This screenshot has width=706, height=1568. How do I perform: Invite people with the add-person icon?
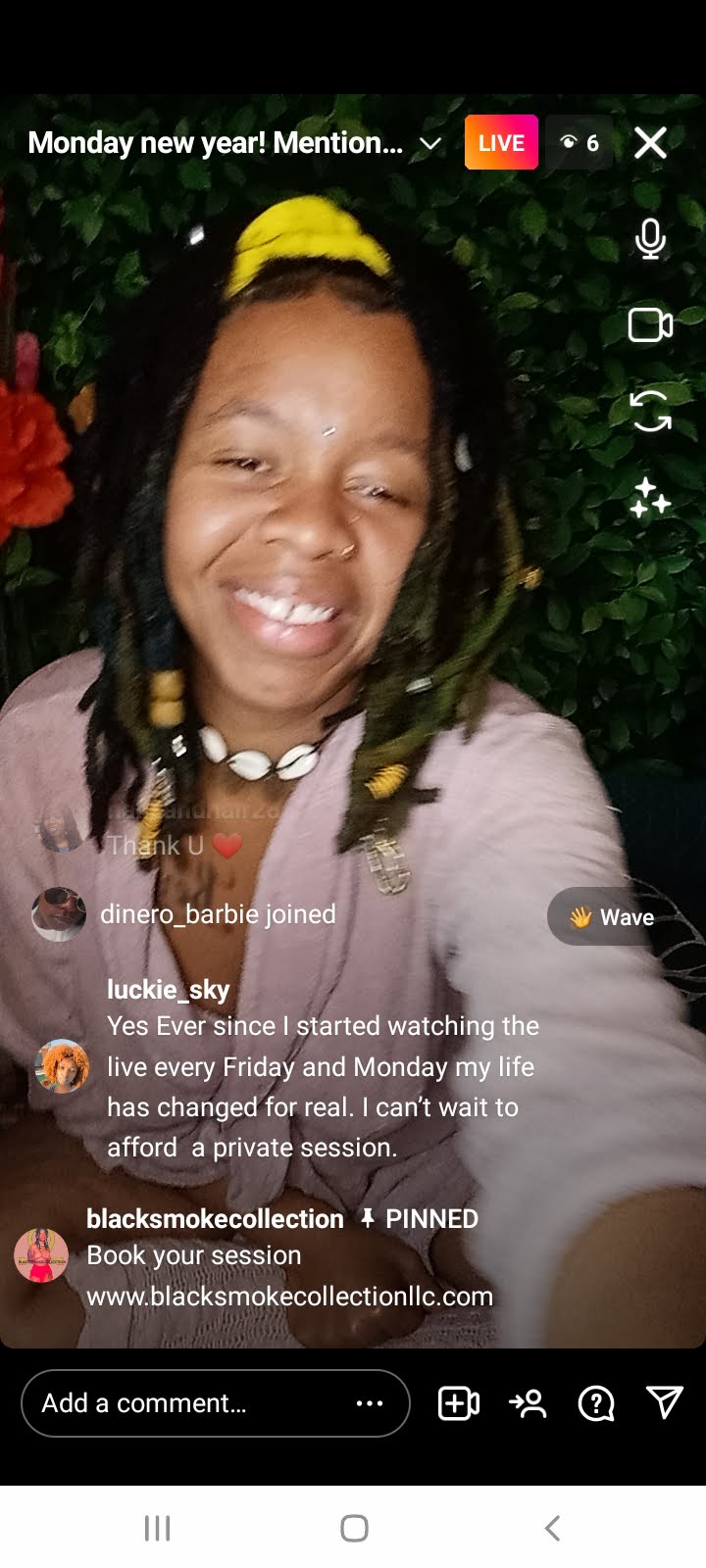click(528, 1403)
